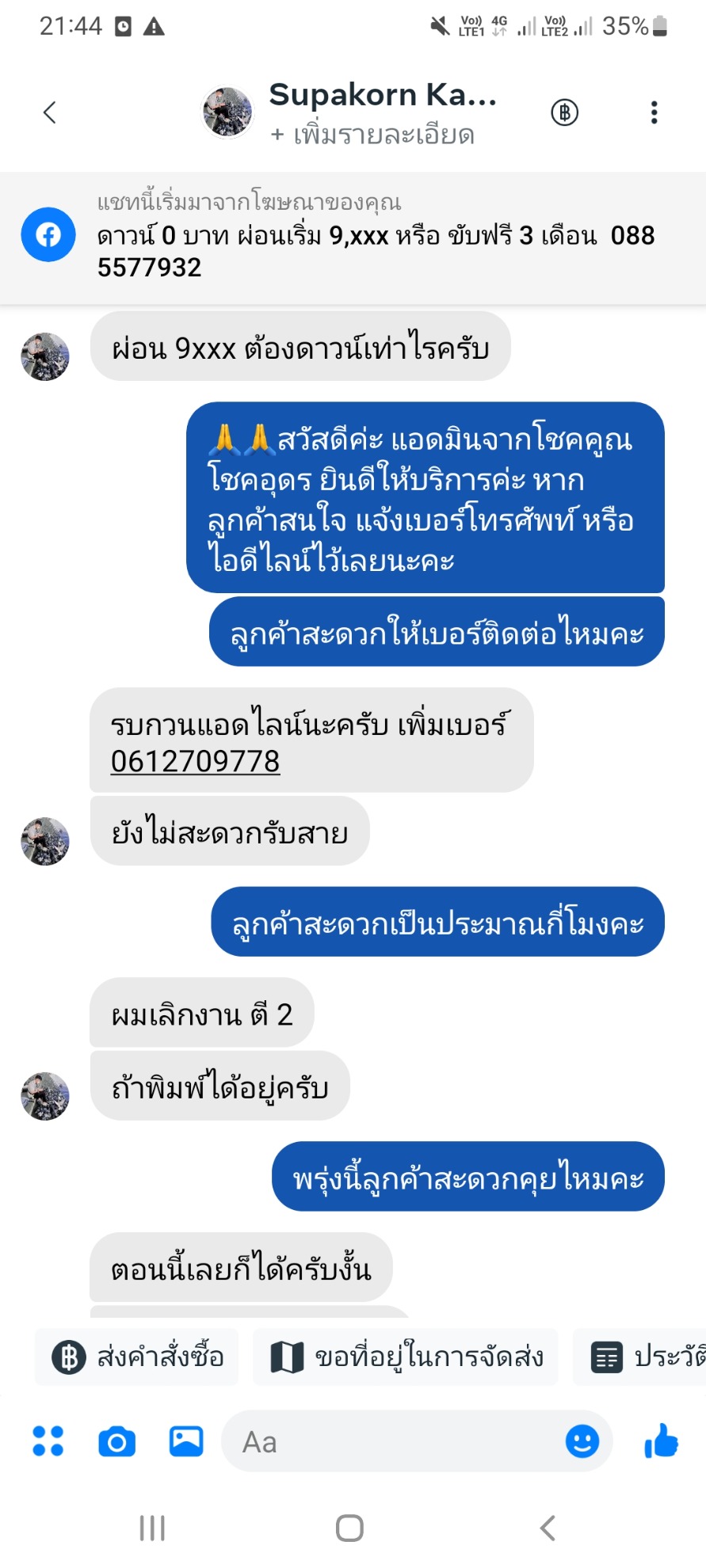706x1568 pixels.
Task: Select the ส่งคำสั่งซื้อ quick action chip
Action: point(137,1357)
